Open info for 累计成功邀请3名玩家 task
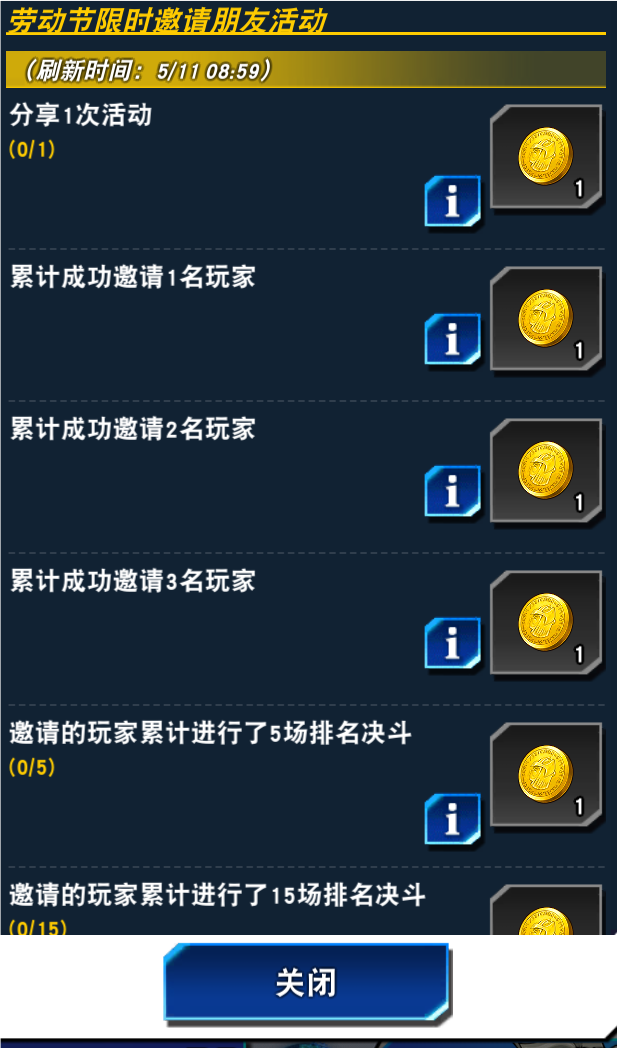 click(x=452, y=644)
